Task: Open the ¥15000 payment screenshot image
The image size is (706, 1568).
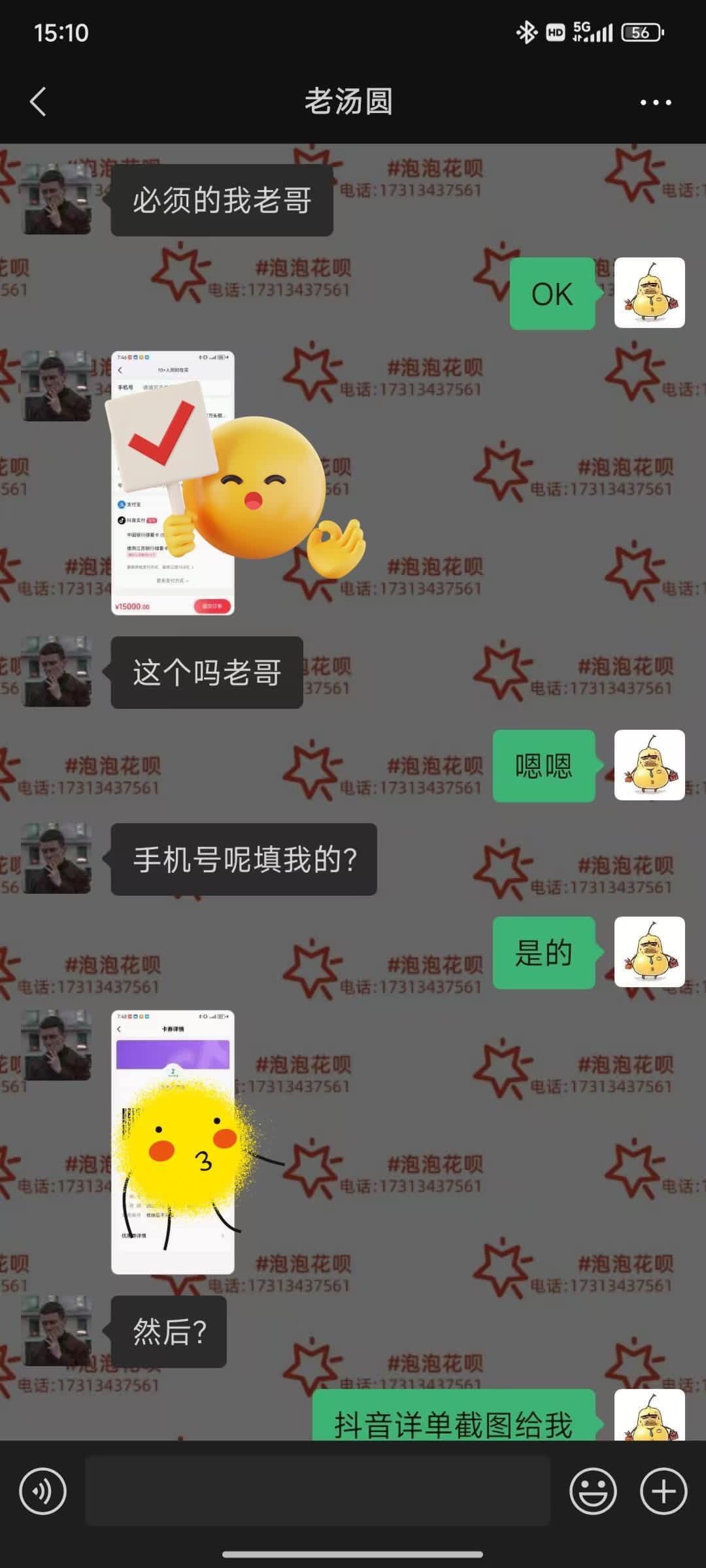Action: click(173, 483)
